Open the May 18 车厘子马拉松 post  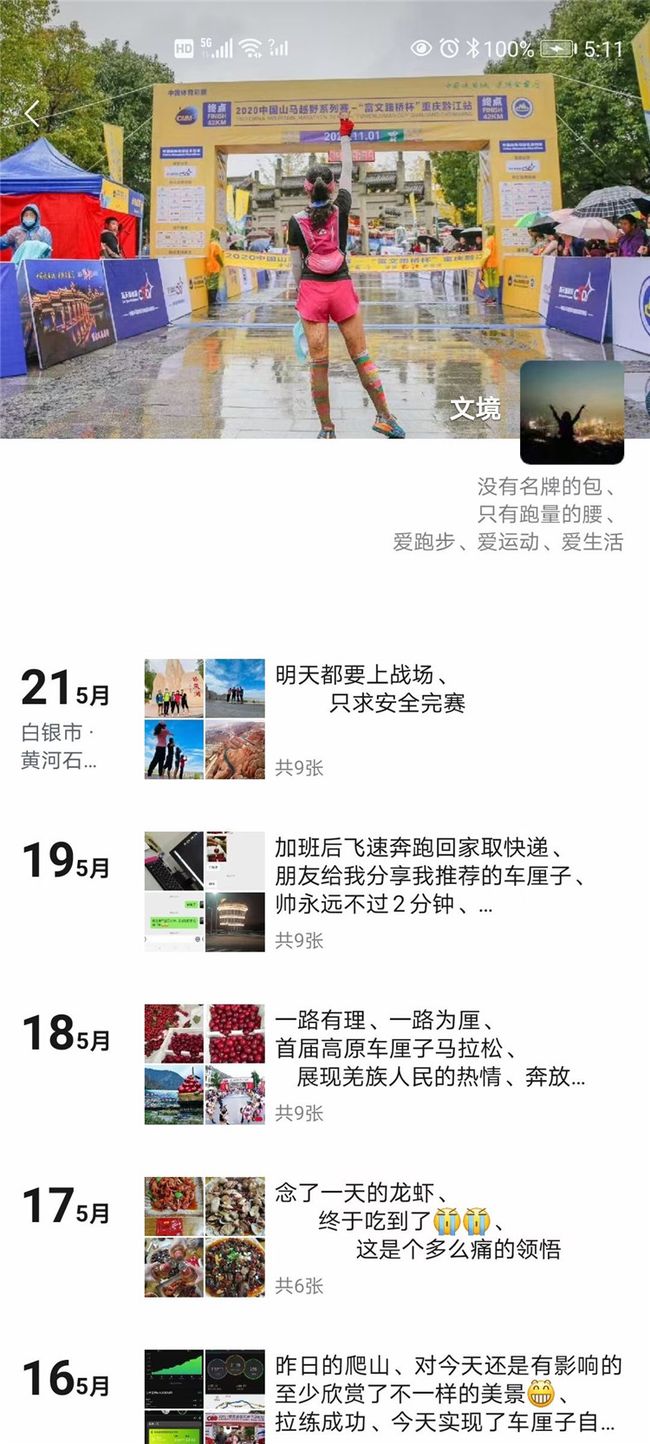tap(430, 1049)
